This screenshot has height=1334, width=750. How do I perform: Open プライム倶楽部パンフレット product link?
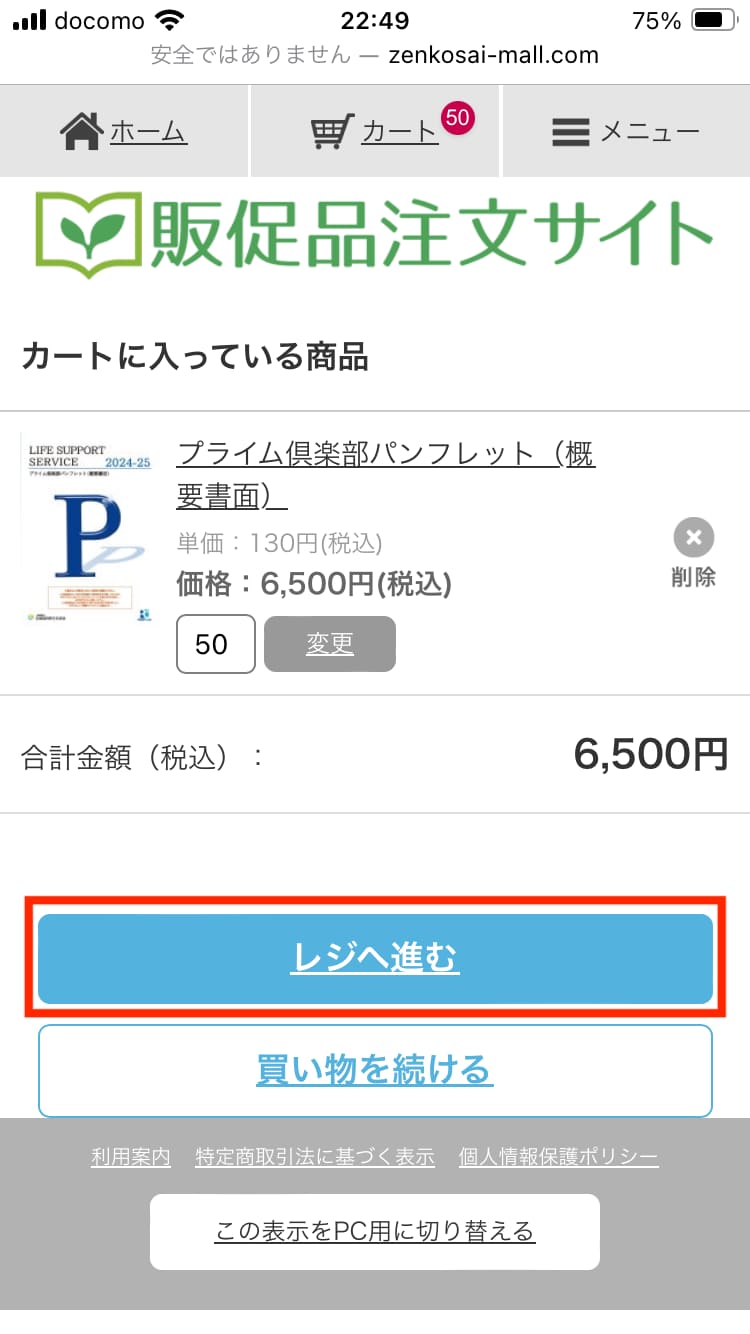385,474
